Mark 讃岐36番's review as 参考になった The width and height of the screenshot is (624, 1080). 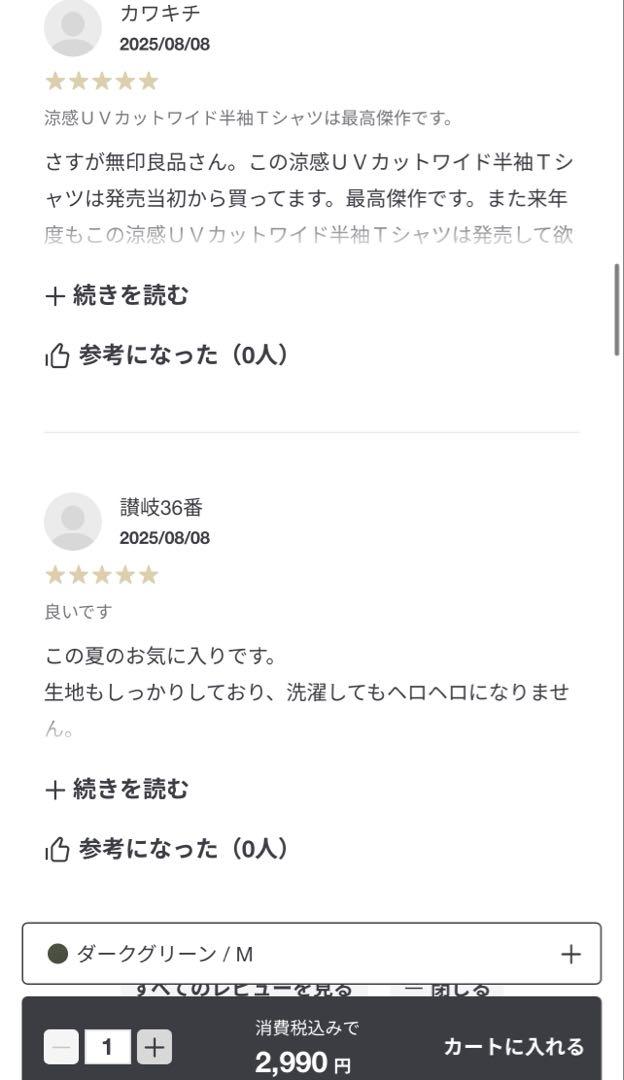tap(166, 849)
